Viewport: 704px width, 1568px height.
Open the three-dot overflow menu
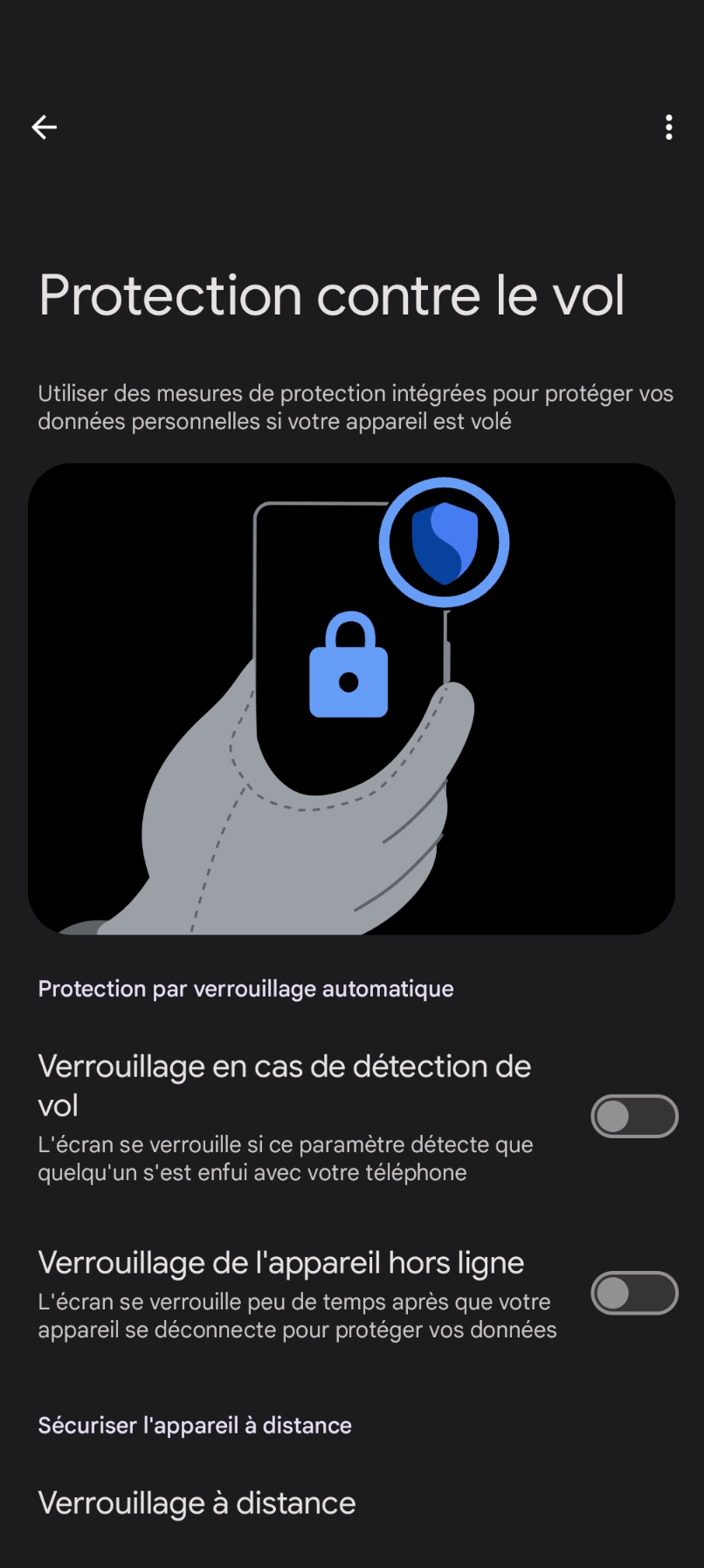(668, 128)
